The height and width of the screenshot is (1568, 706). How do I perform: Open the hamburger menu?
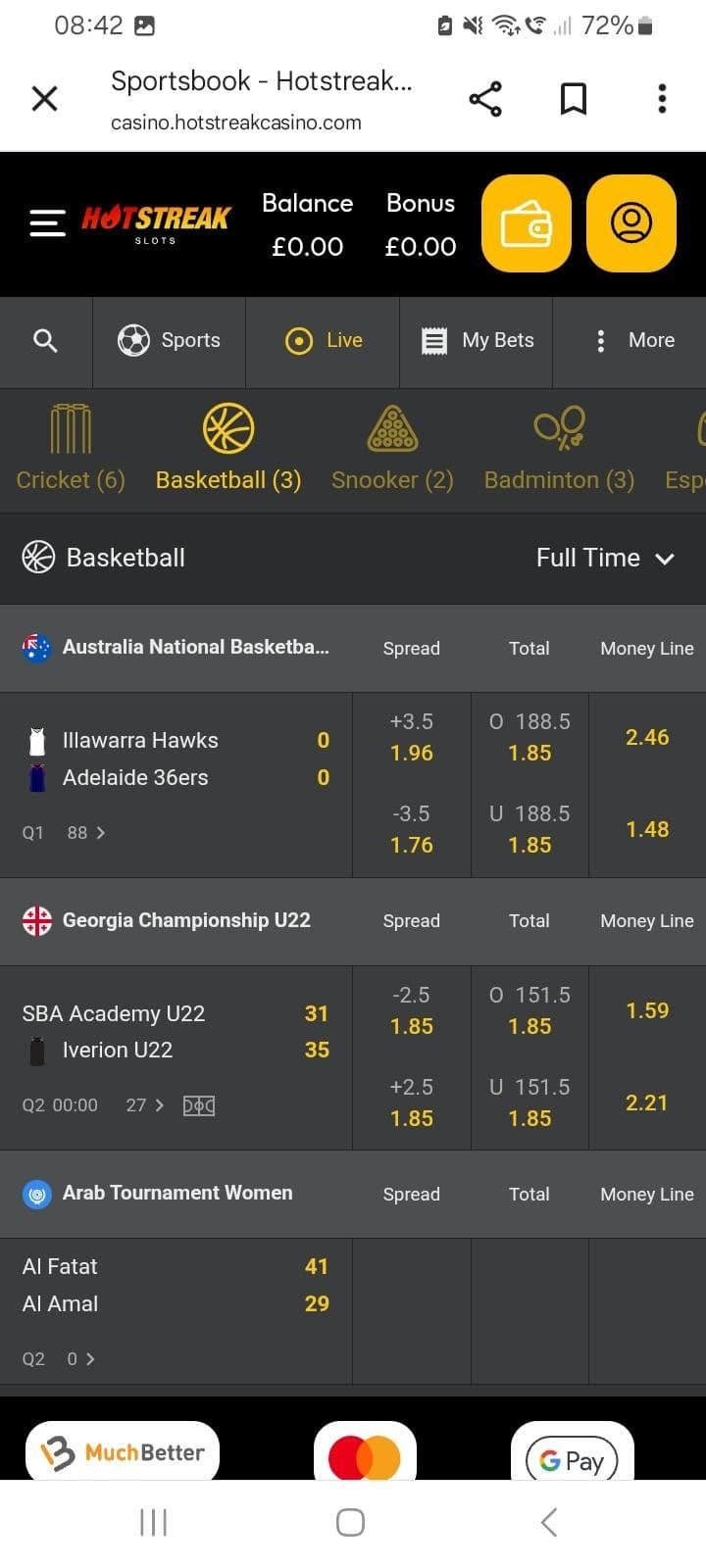pos(46,222)
